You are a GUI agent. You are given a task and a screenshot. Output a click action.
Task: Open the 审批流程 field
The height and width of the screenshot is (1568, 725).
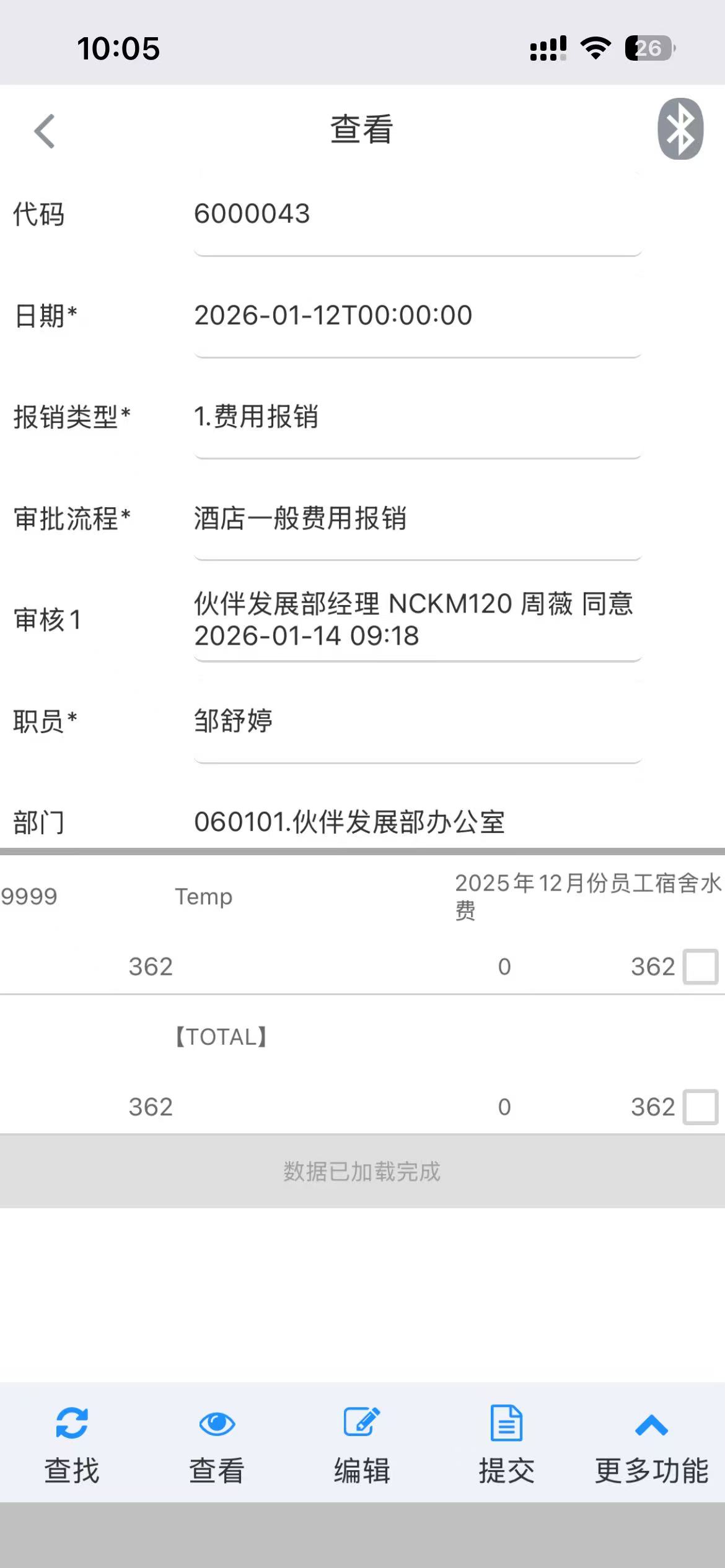(x=416, y=518)
